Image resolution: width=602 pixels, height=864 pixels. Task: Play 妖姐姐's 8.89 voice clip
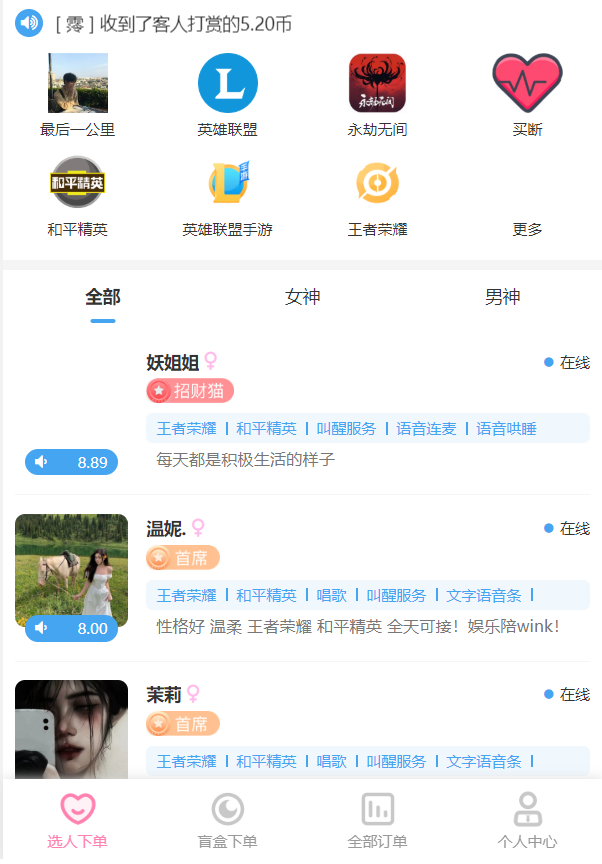(x=71, y=462)
